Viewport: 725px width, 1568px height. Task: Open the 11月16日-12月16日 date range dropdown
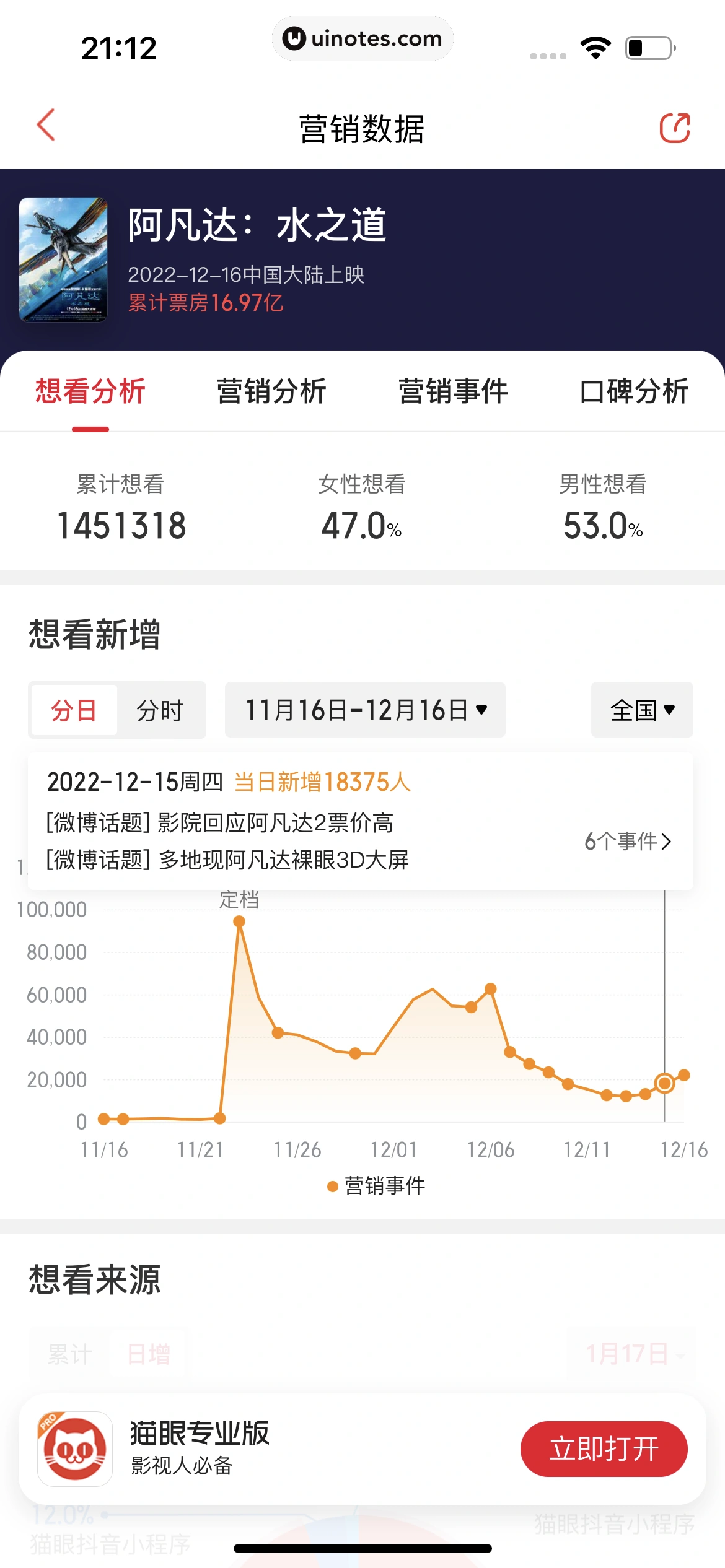365,710
